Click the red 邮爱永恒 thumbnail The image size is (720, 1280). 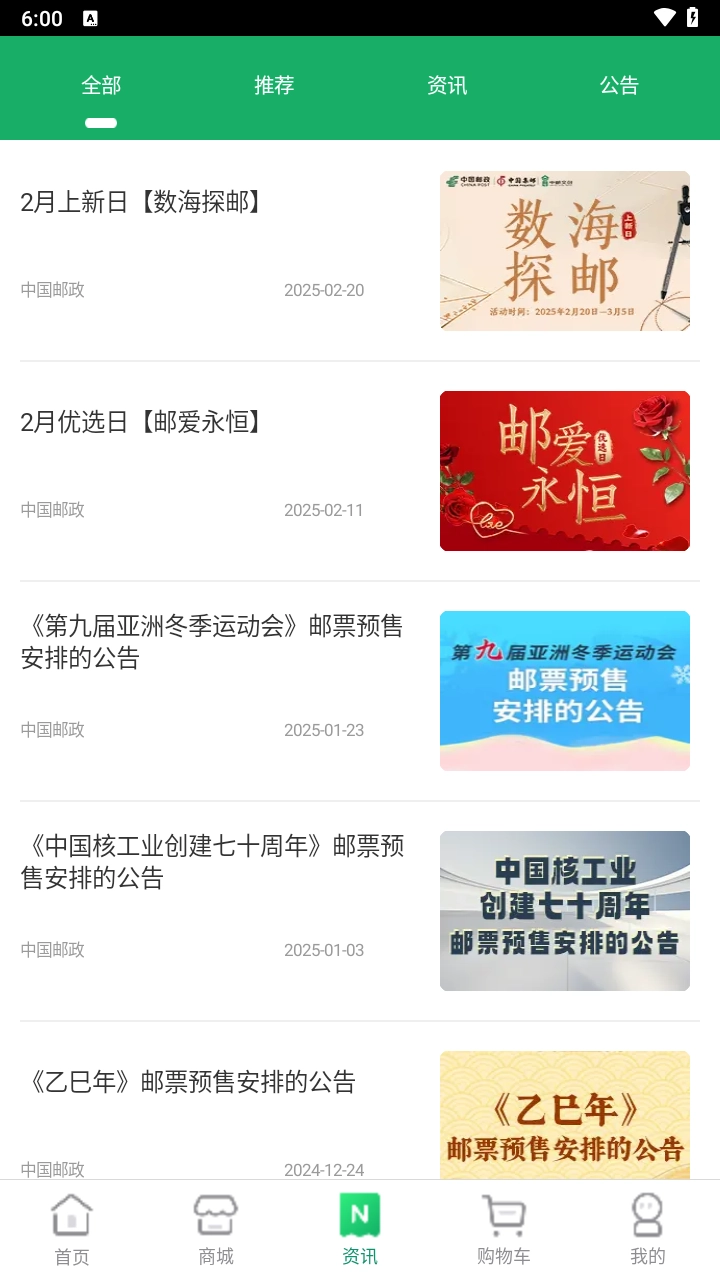tap(564, 470)
